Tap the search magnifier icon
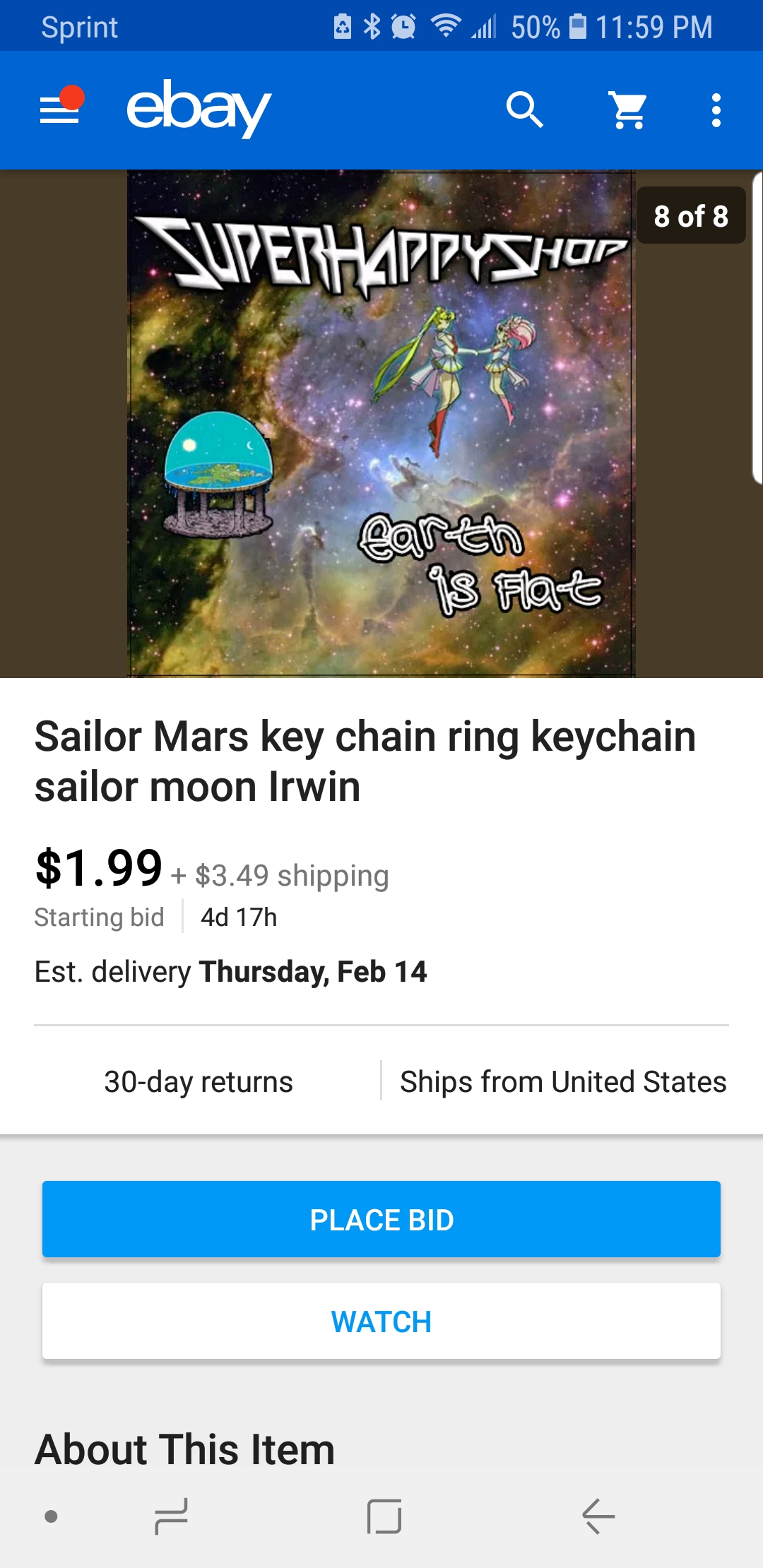 [524, 110]
